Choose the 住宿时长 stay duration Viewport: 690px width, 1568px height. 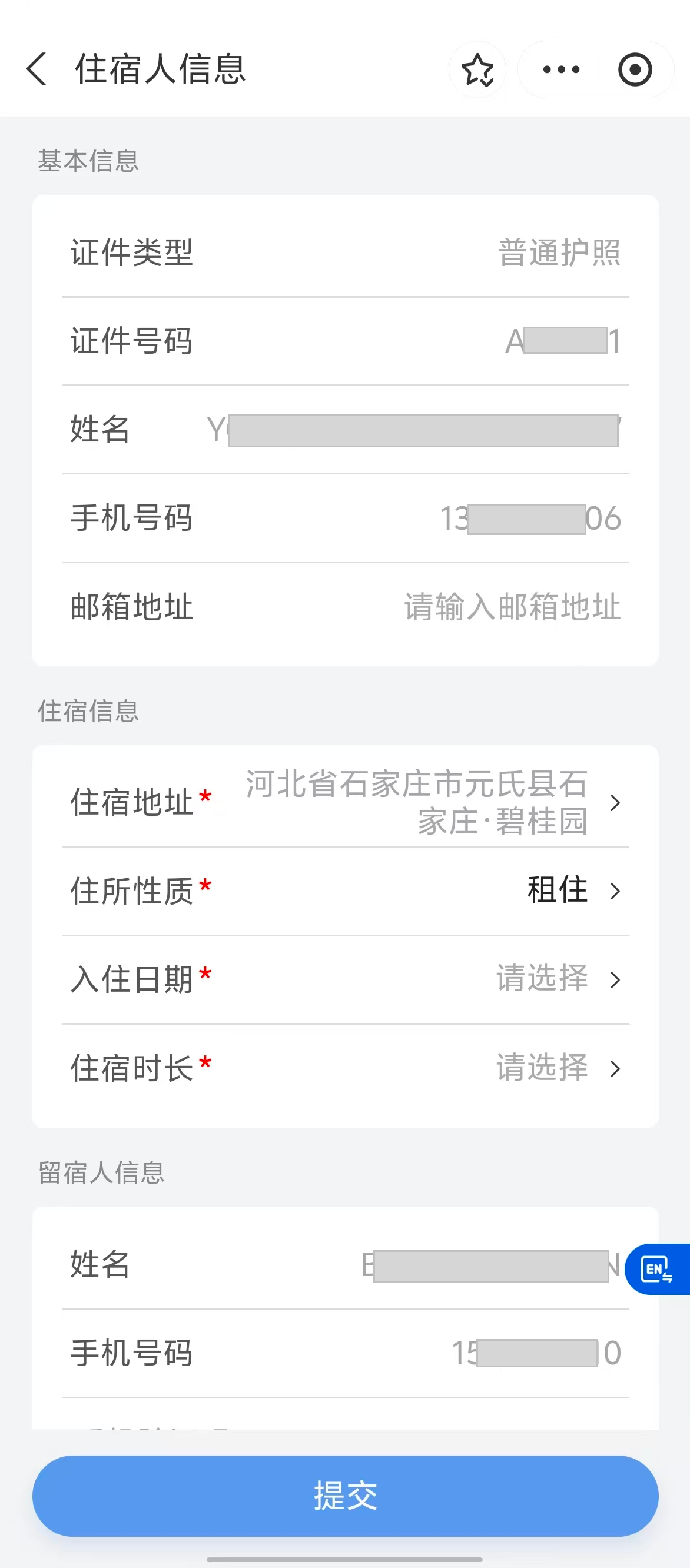[x=556, y=1068]
